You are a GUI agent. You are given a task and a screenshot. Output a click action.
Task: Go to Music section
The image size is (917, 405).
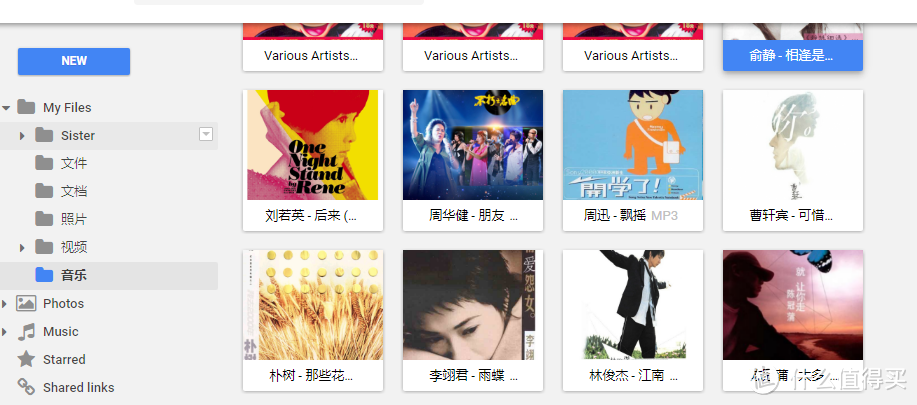[x=60, y=331]
